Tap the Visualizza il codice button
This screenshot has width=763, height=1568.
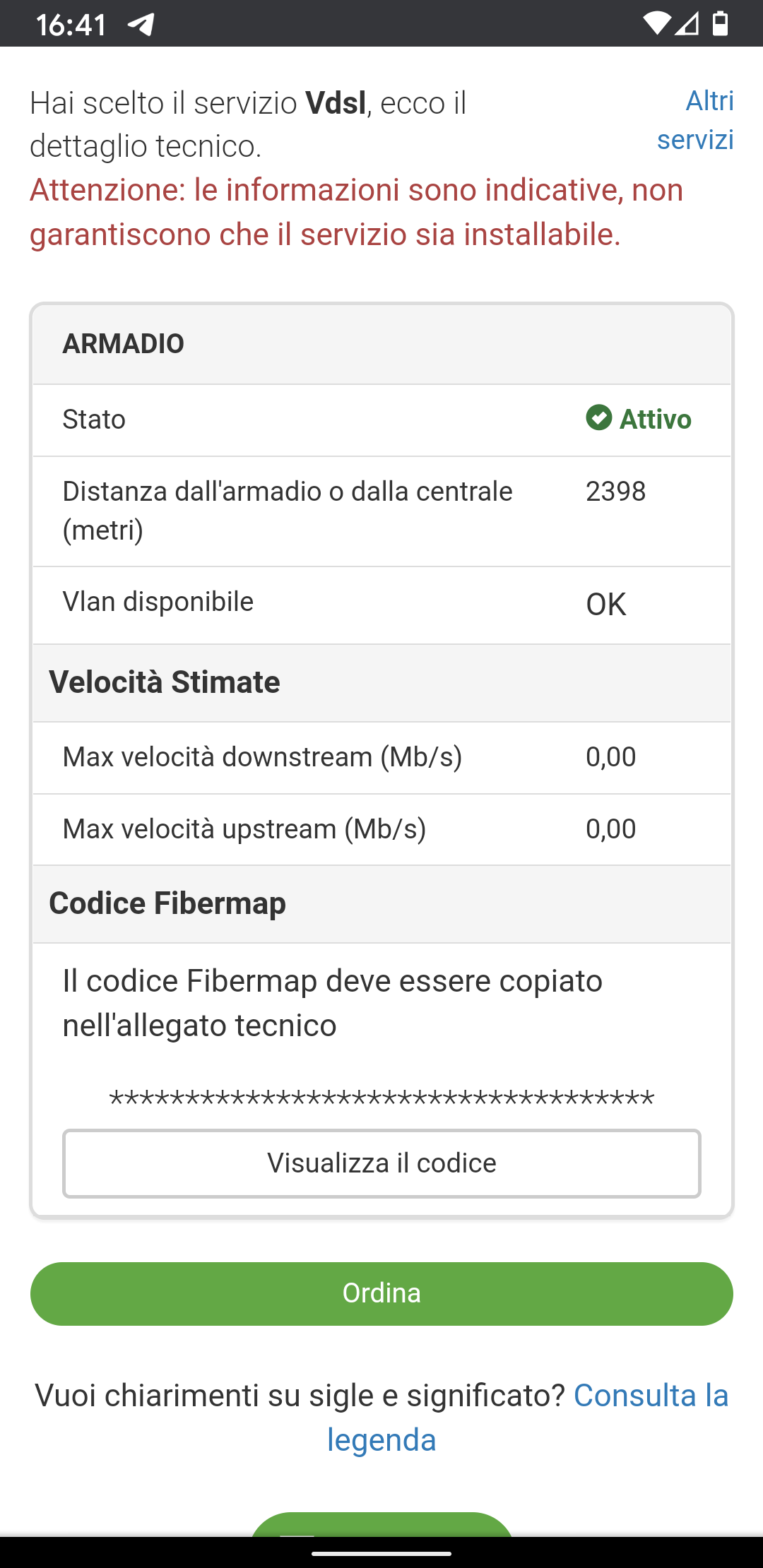pyautogui.click(x=381, y=1163)
